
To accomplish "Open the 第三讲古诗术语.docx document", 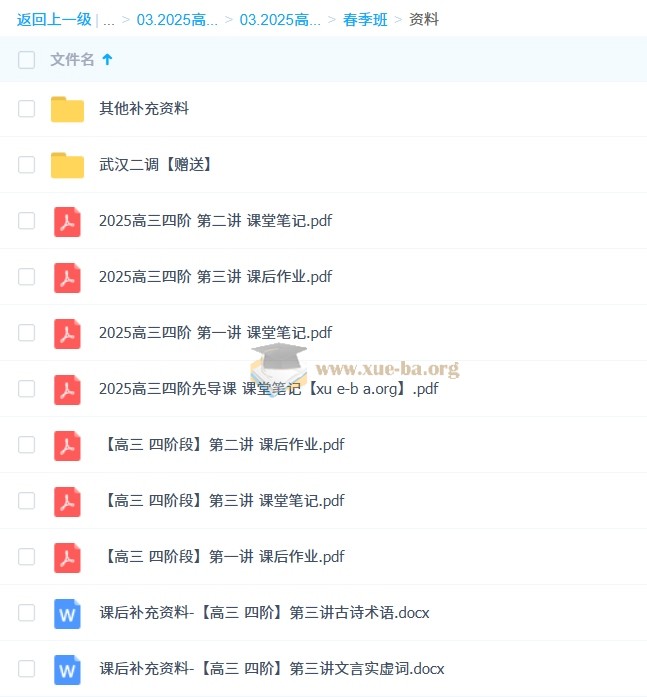I will click(264, 613).
